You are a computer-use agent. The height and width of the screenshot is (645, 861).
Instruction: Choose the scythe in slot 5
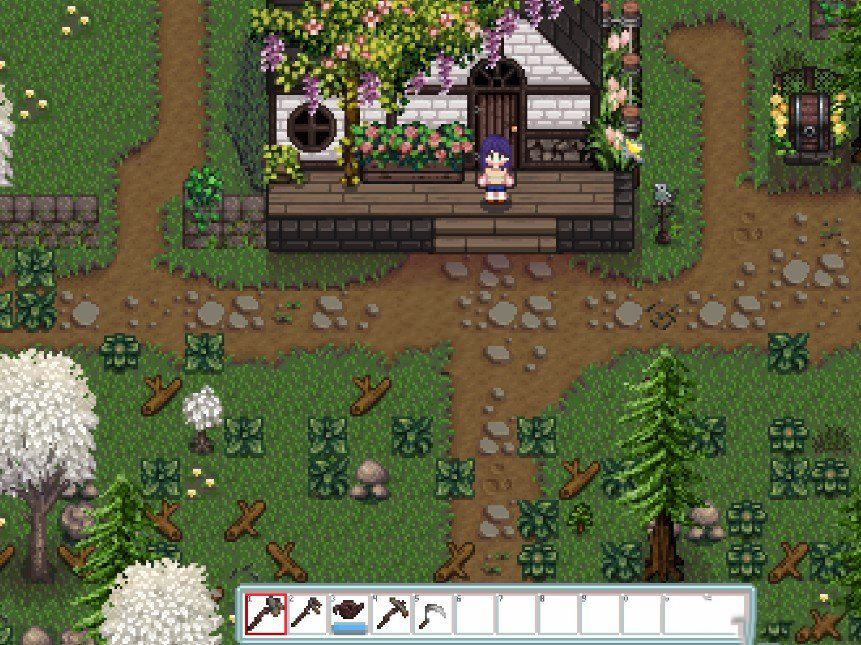[x=433, y=613]
